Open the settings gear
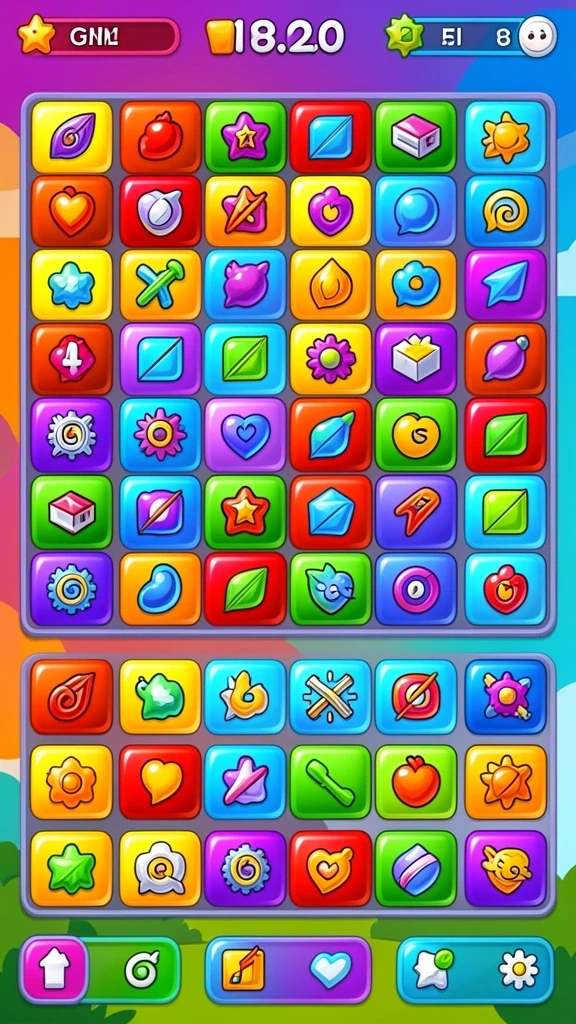Screen dimensions: 576x1024 pos(519,969)
